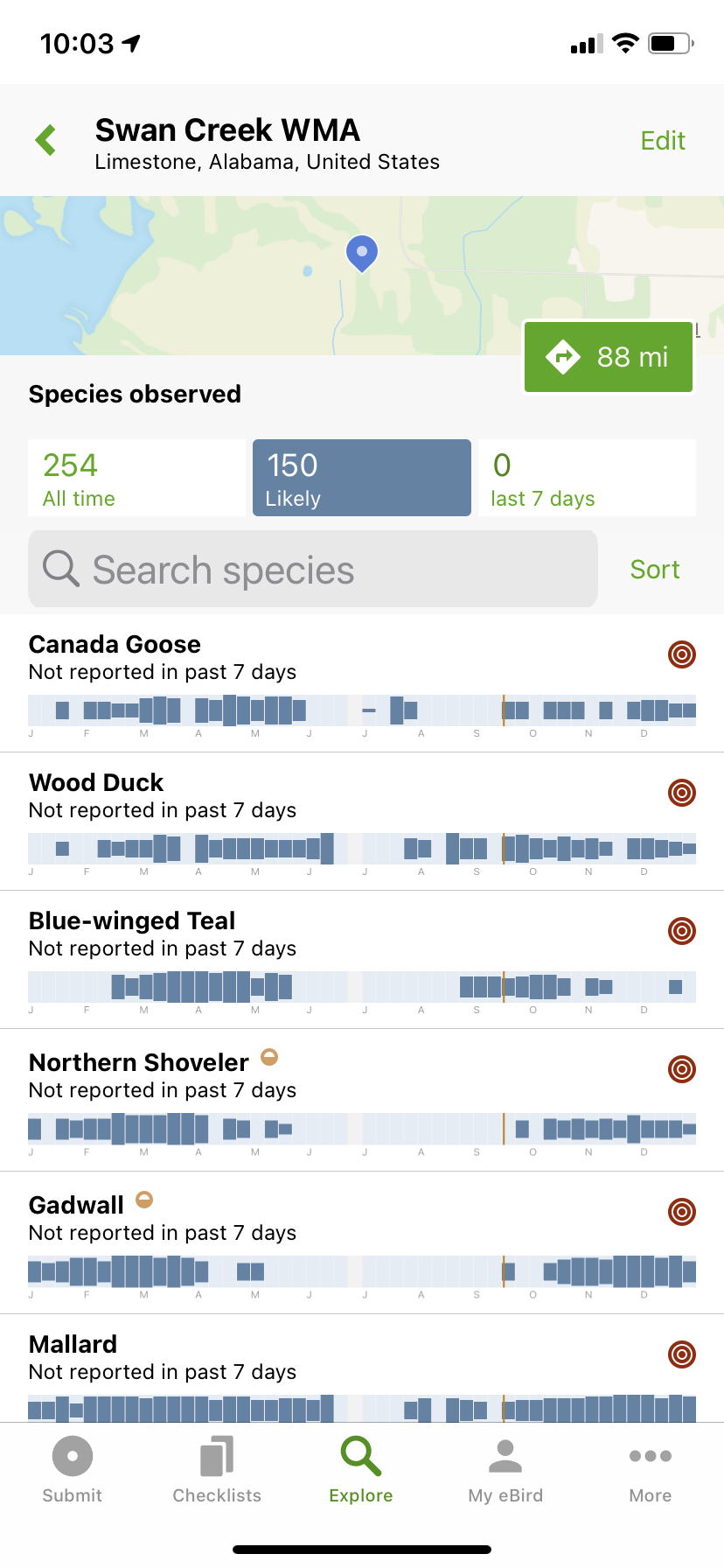
Task: Get directions with the 88 mi button
Action: pos(609,357)
